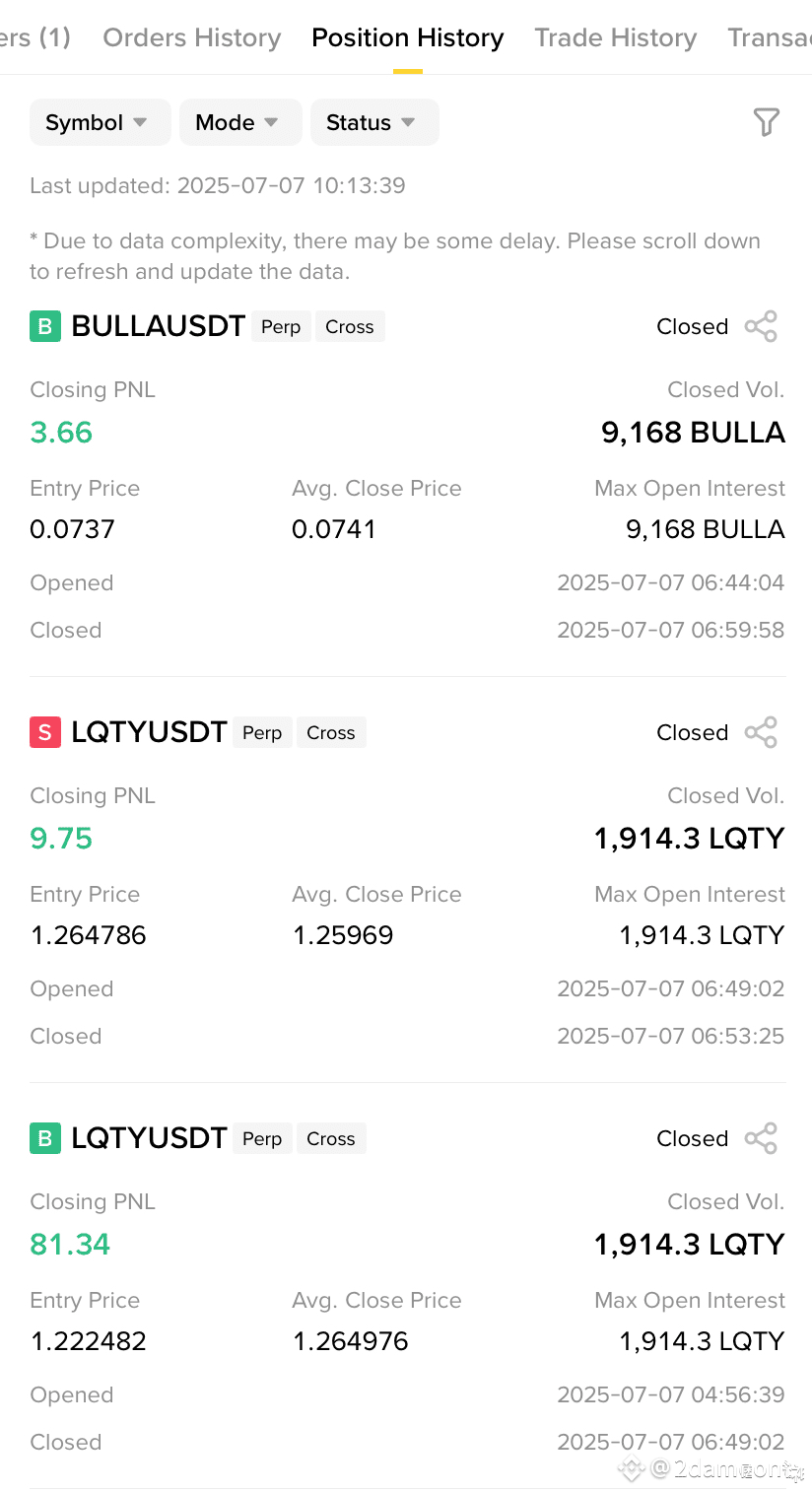The width and height of the screenshot is (812, 1493).
Task: Expand the Status filter dropdown
Action: 374,122
